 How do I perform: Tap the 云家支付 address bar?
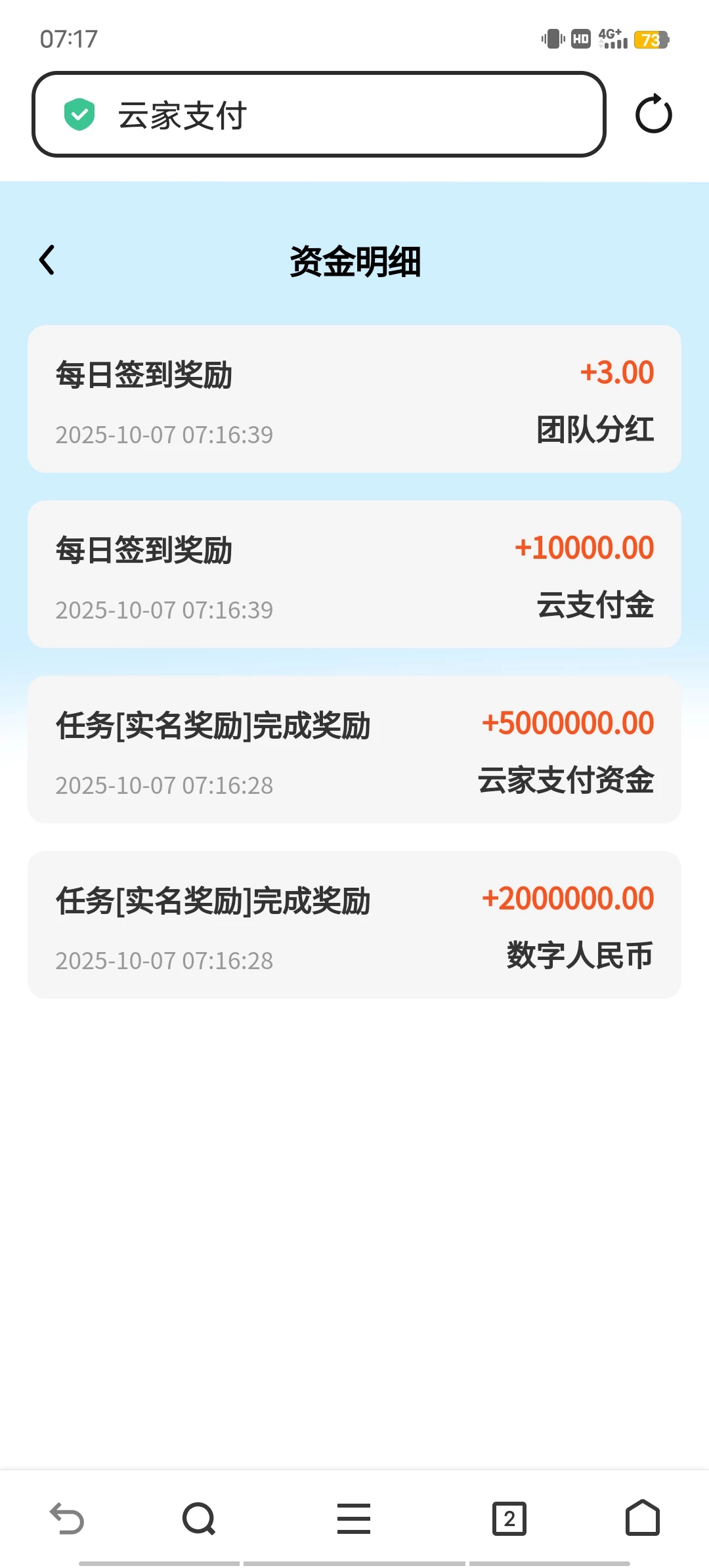pos(318,115)
